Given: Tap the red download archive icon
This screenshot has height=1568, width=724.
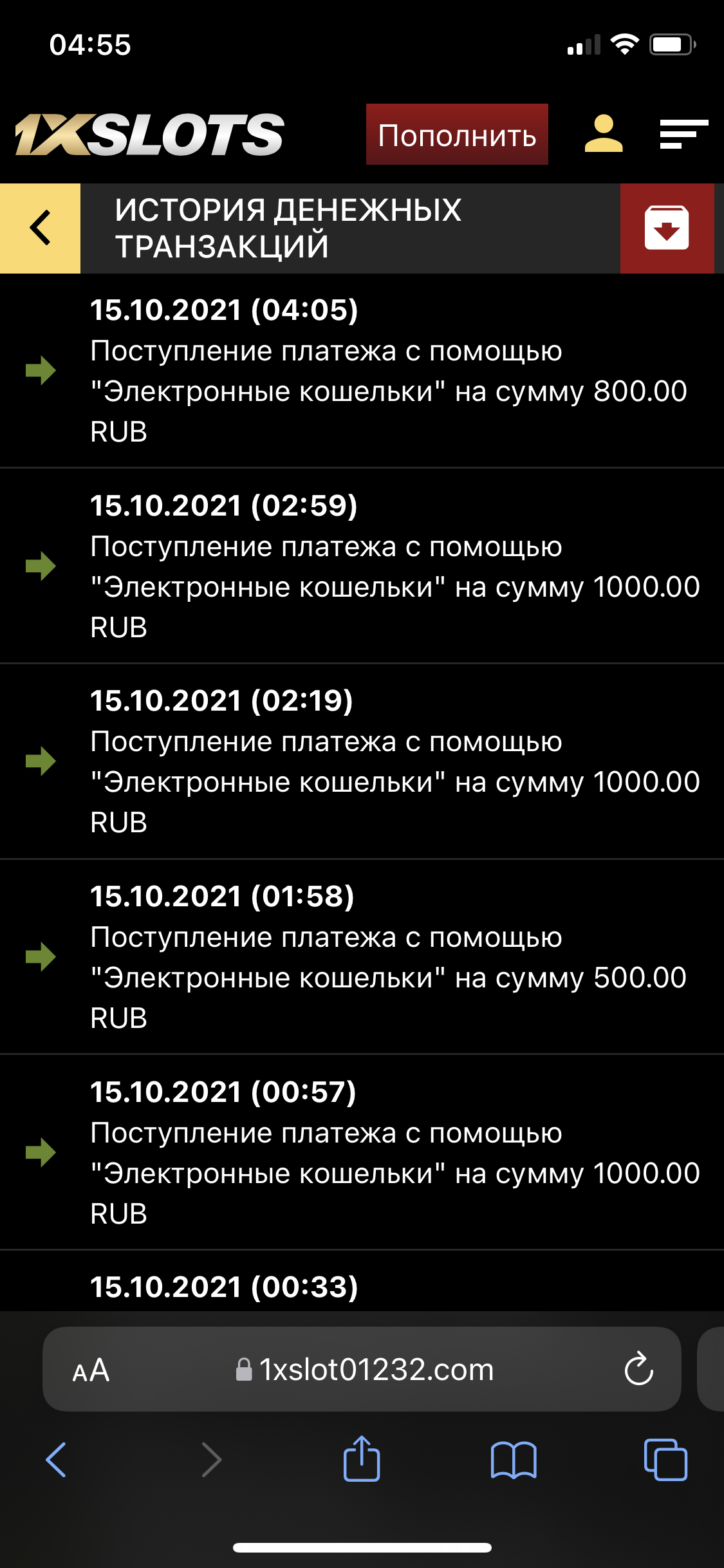Looking at the screenshot, I should point(667,228).
